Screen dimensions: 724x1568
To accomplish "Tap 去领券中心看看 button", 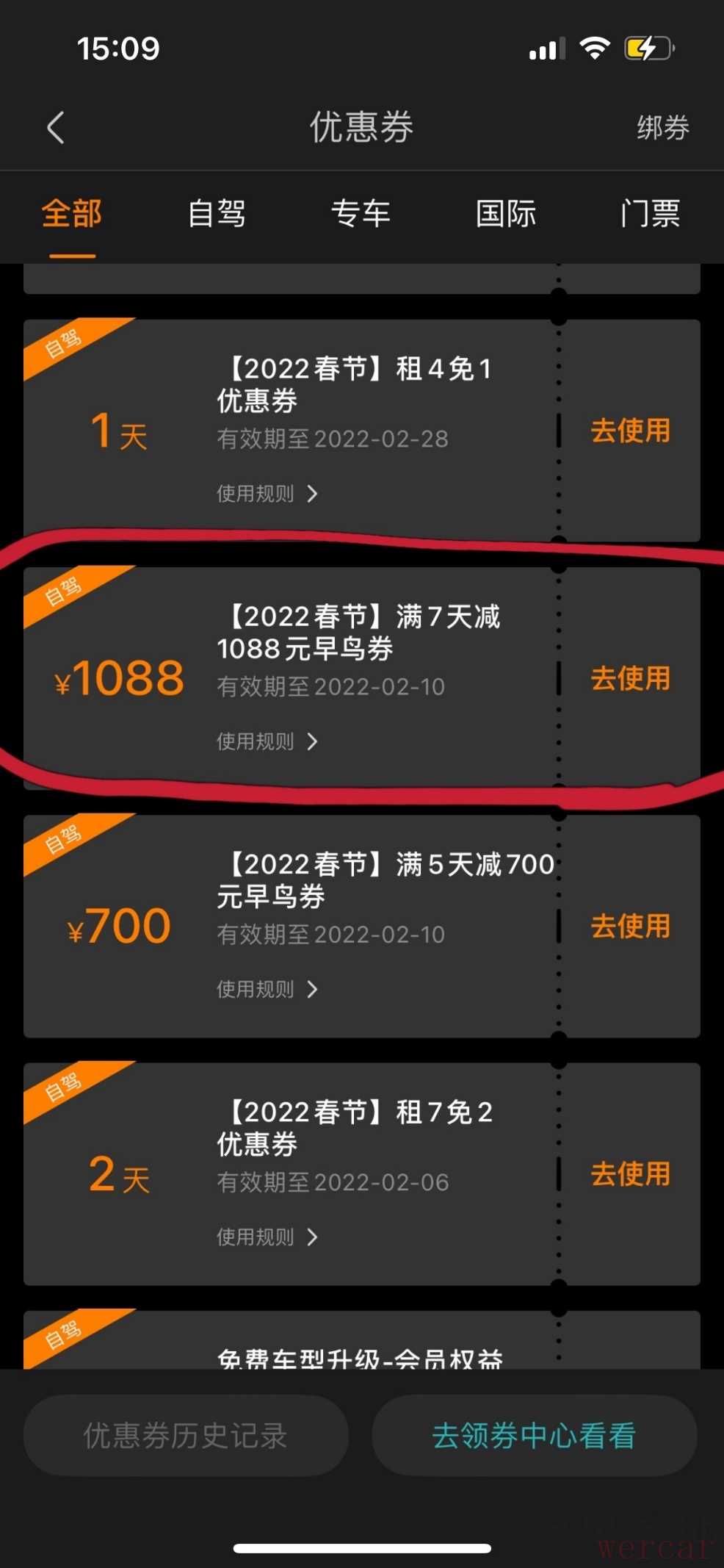I will (535, 1436).
